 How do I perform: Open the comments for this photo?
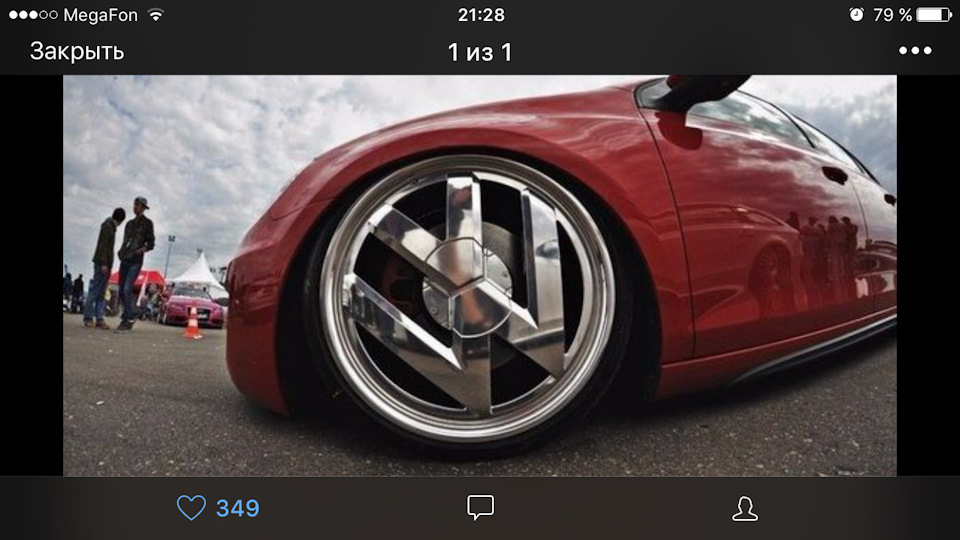[480, 508]
